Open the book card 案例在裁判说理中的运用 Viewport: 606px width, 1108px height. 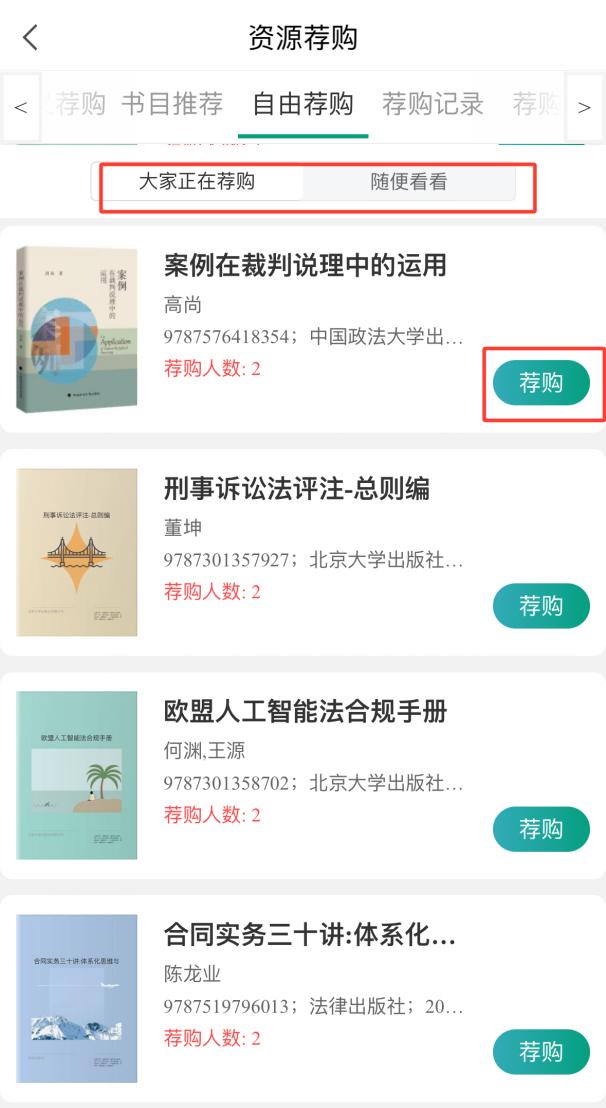tap(305, 266)
